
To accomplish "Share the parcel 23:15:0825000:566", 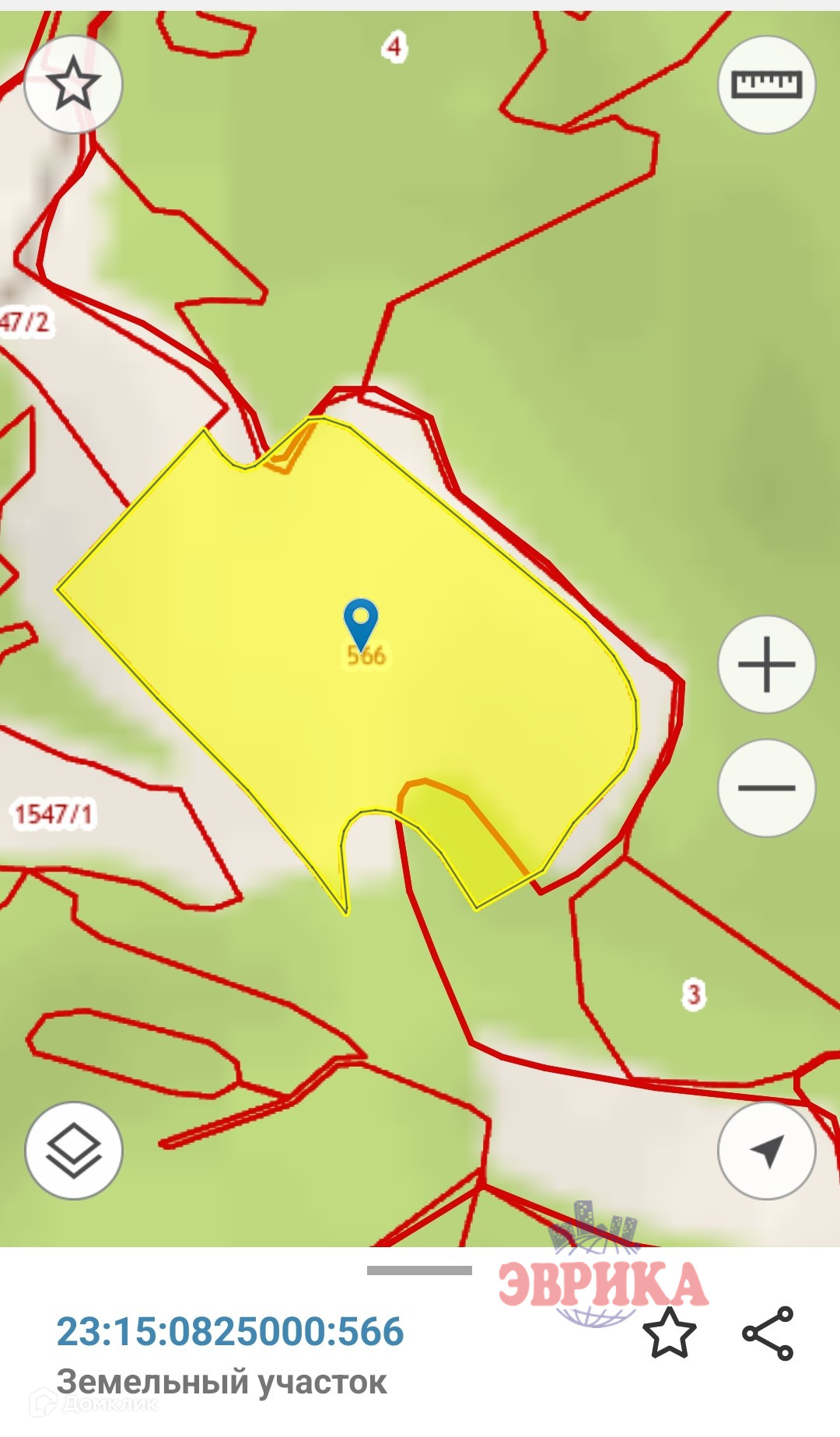I will [768, 1333].
